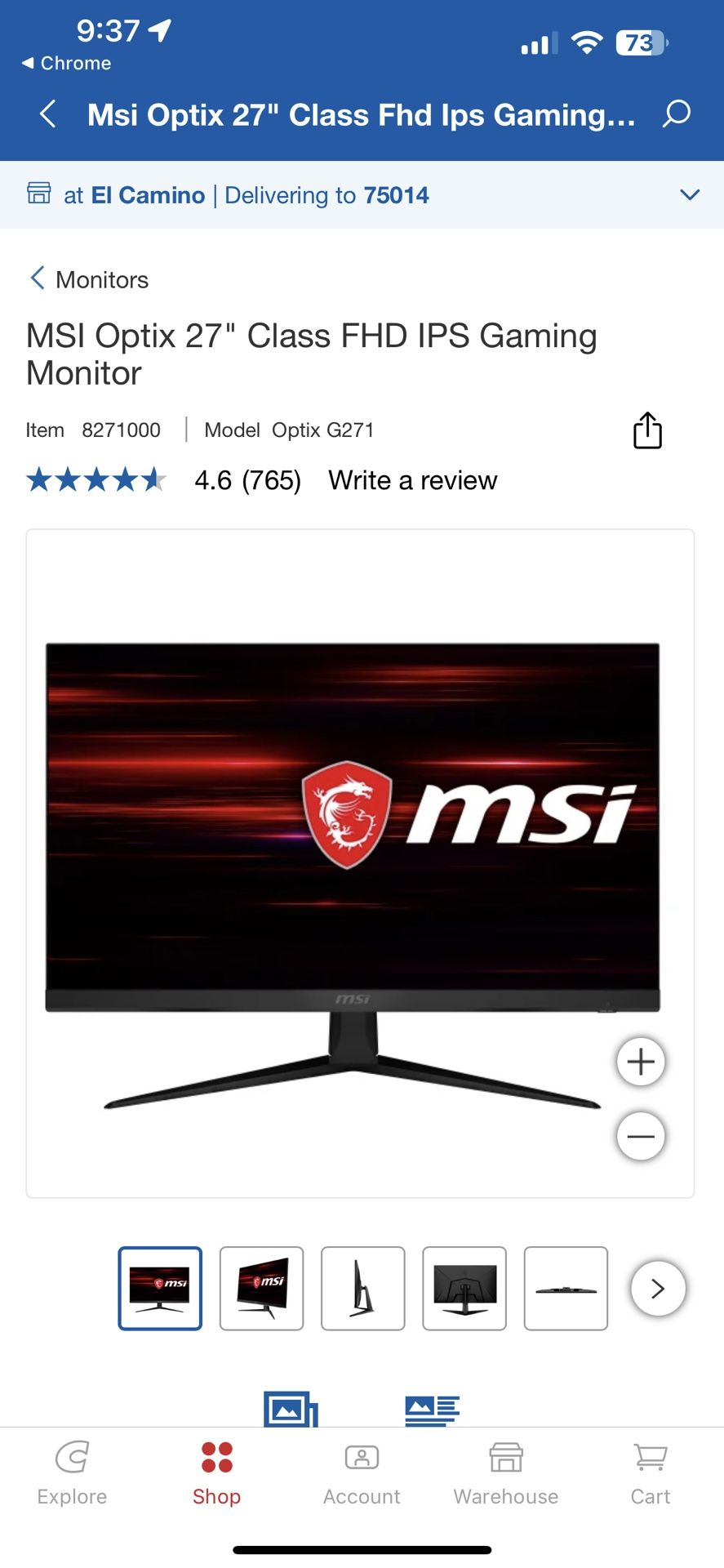
Task: Go to the Cart
Action: (x=650, y=1473)
